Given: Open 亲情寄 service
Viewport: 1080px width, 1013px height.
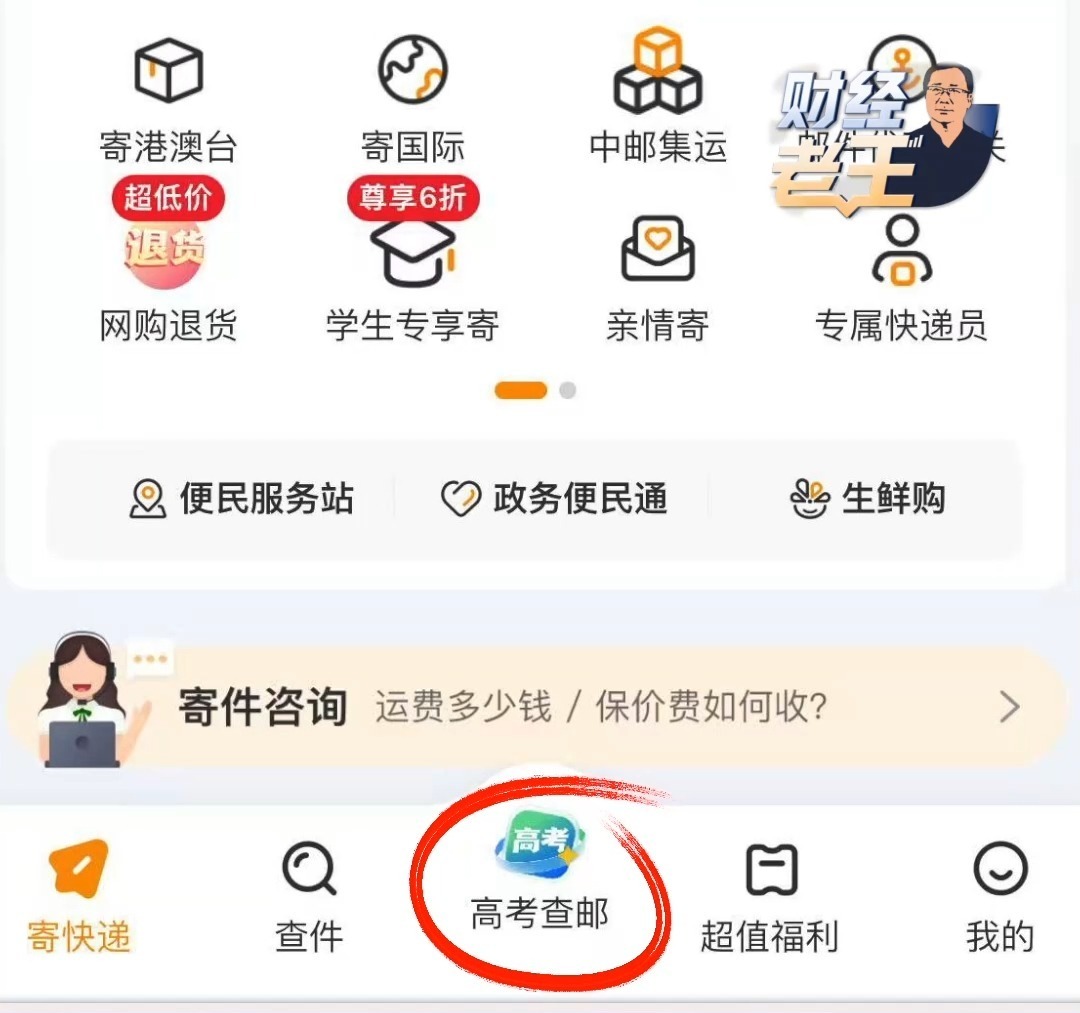Looking at the screenshot, I should 657,275.
